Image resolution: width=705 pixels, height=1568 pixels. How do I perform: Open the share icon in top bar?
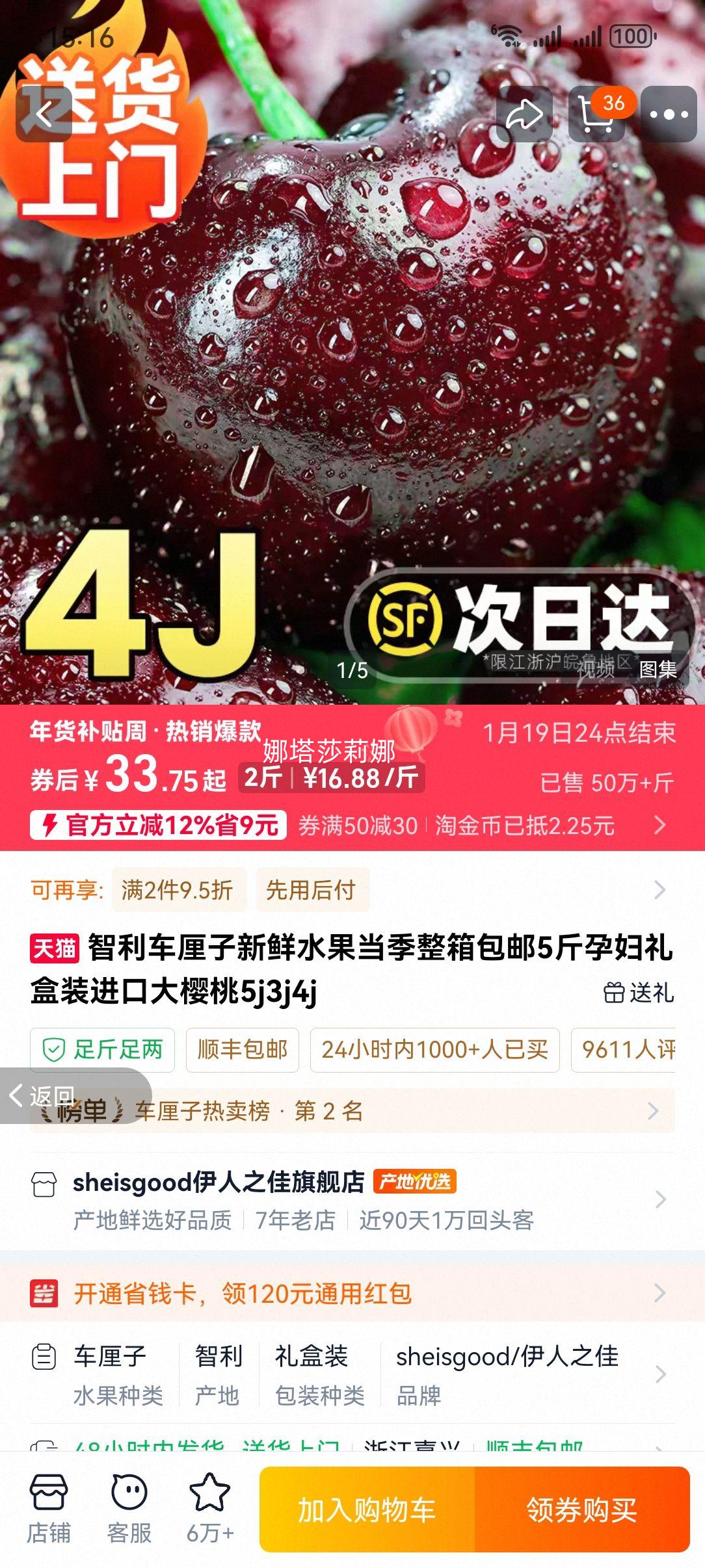click(x=524, y=114)
